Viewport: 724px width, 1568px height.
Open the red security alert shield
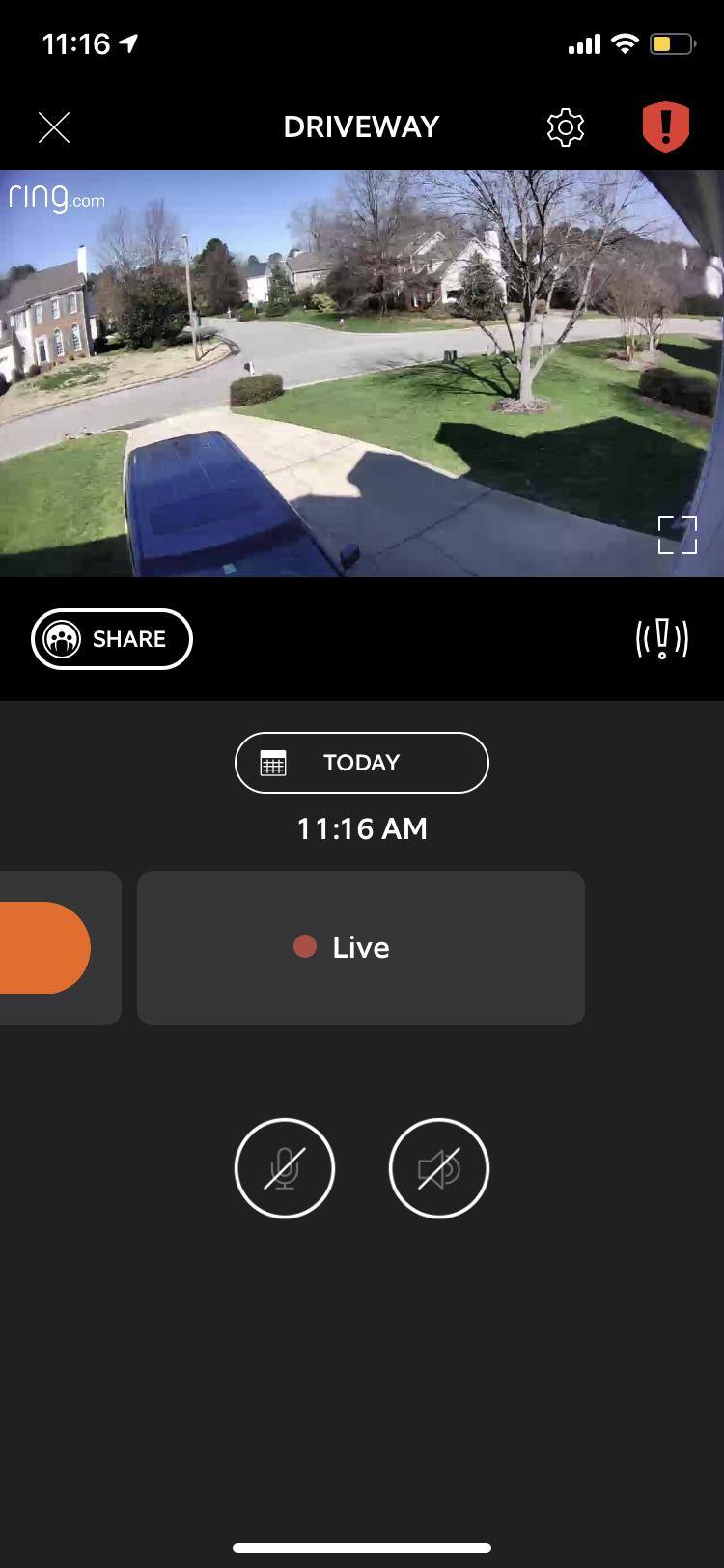[x=665, y=127]
